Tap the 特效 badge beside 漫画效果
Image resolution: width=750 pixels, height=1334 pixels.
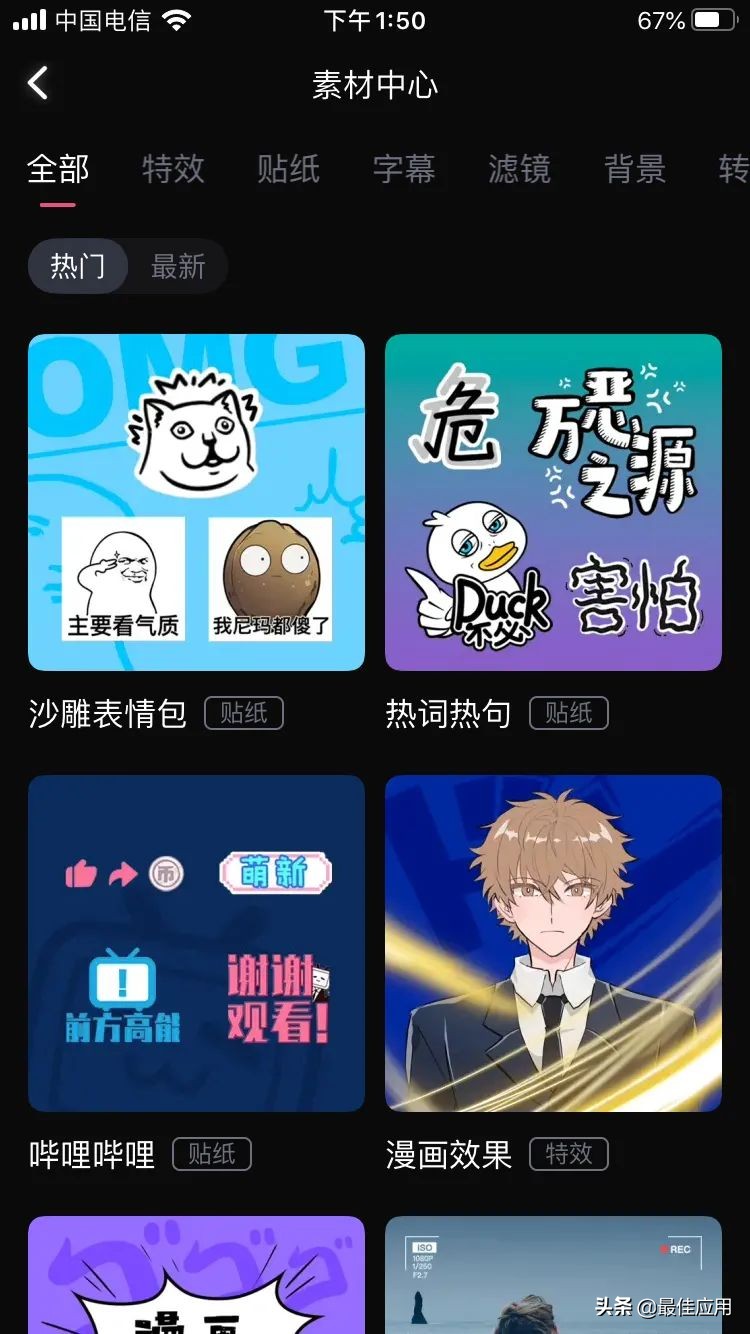(x=569, y=1154)
